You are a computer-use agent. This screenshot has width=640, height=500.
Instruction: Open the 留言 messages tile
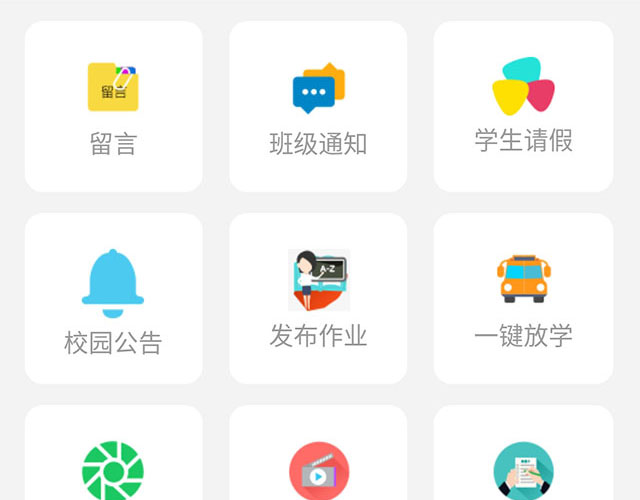113,106
